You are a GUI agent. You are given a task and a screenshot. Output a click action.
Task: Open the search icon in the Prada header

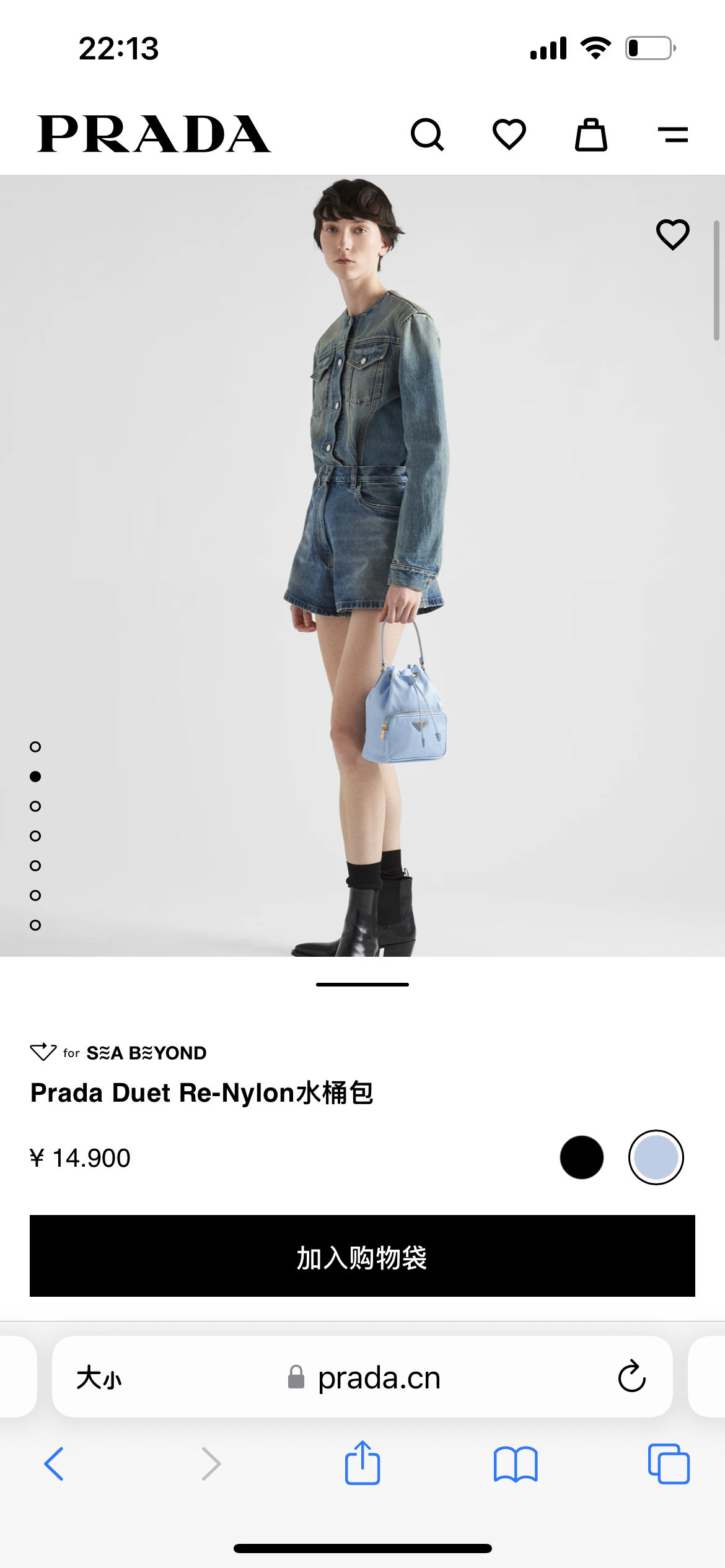pos(428,134)
